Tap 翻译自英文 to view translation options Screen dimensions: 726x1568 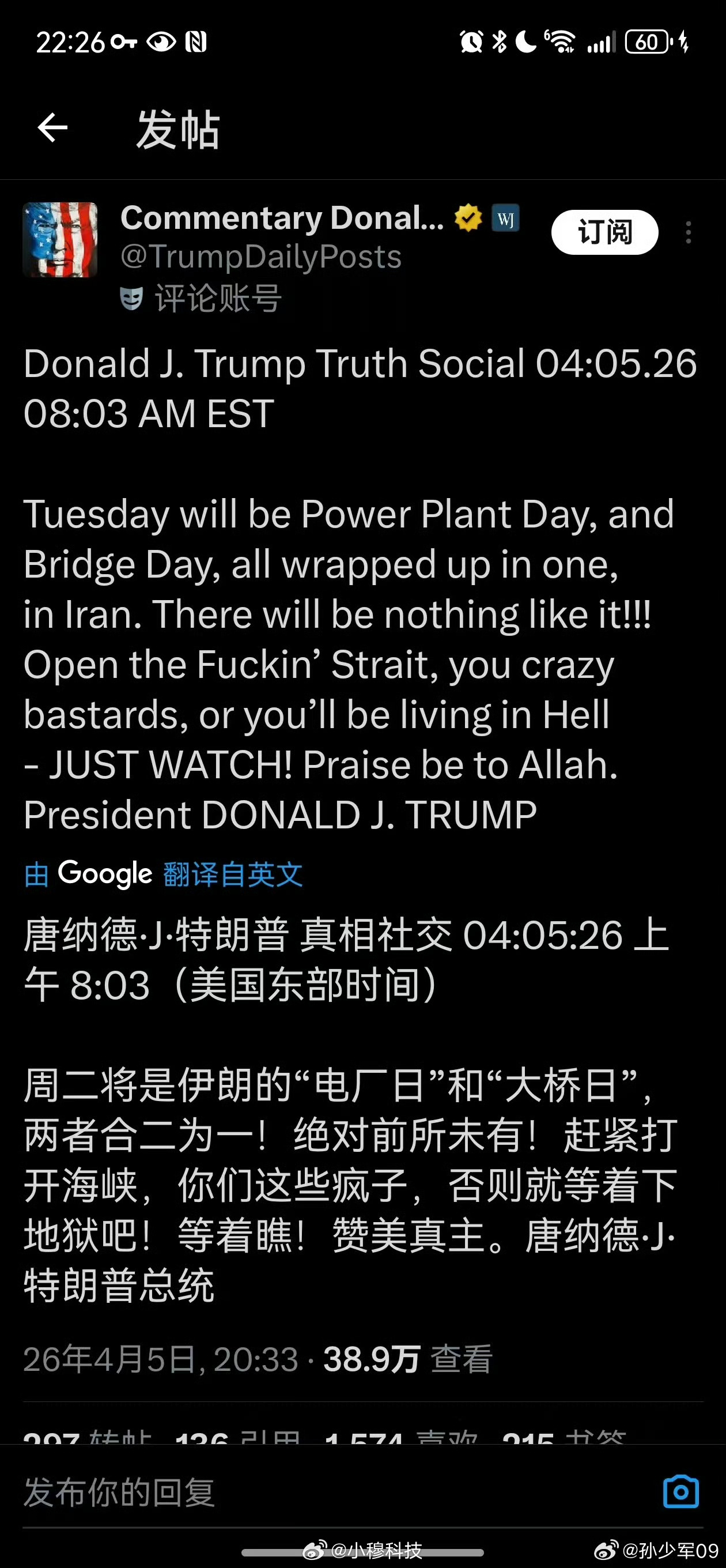(x=232, y=875)
